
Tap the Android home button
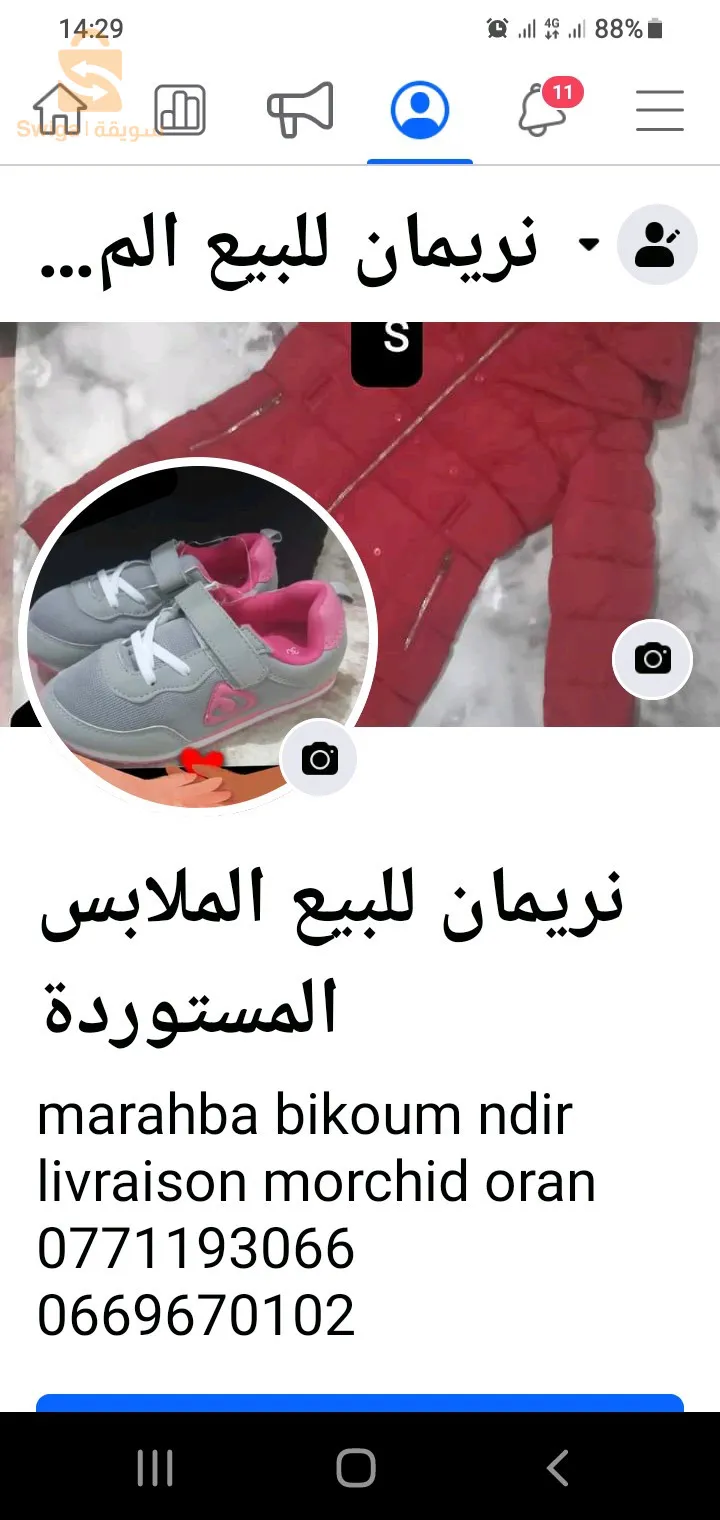[355, 1469]
